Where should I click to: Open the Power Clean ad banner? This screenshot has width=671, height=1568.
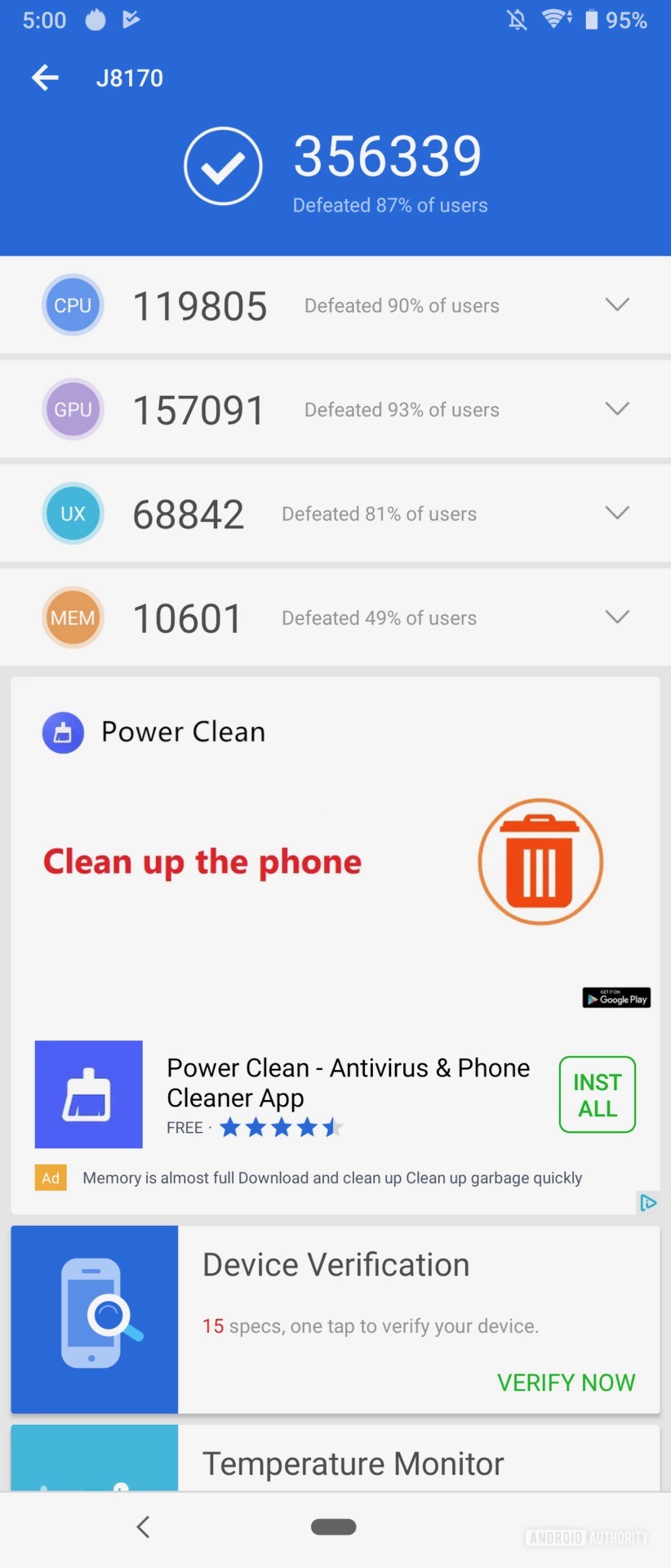335,862
